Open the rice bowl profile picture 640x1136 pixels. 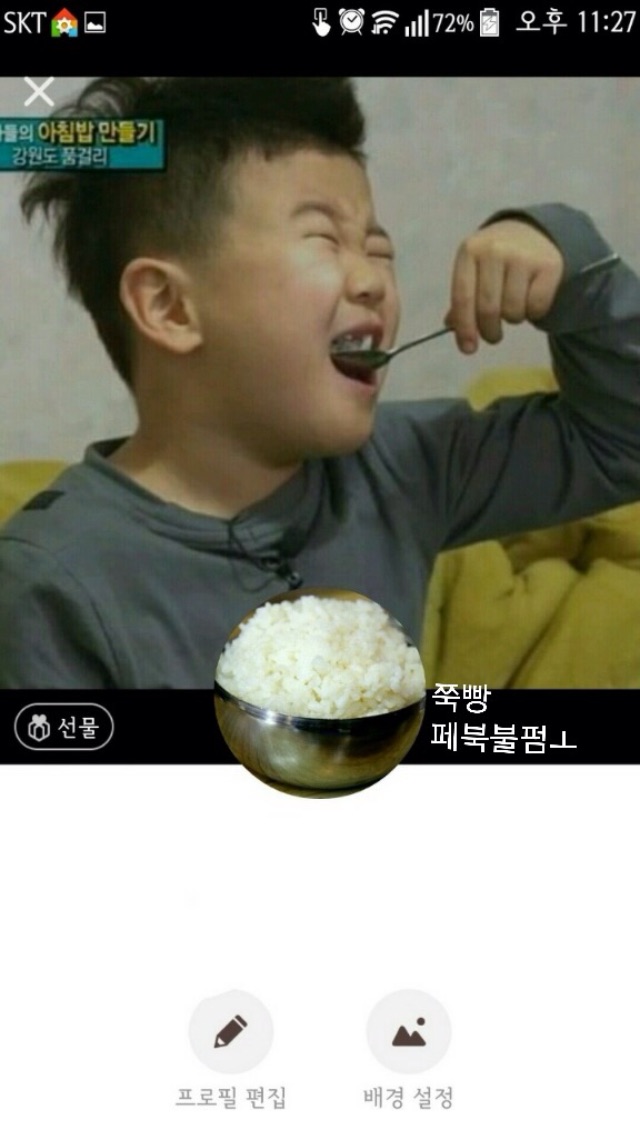click(x=320, y=693)
